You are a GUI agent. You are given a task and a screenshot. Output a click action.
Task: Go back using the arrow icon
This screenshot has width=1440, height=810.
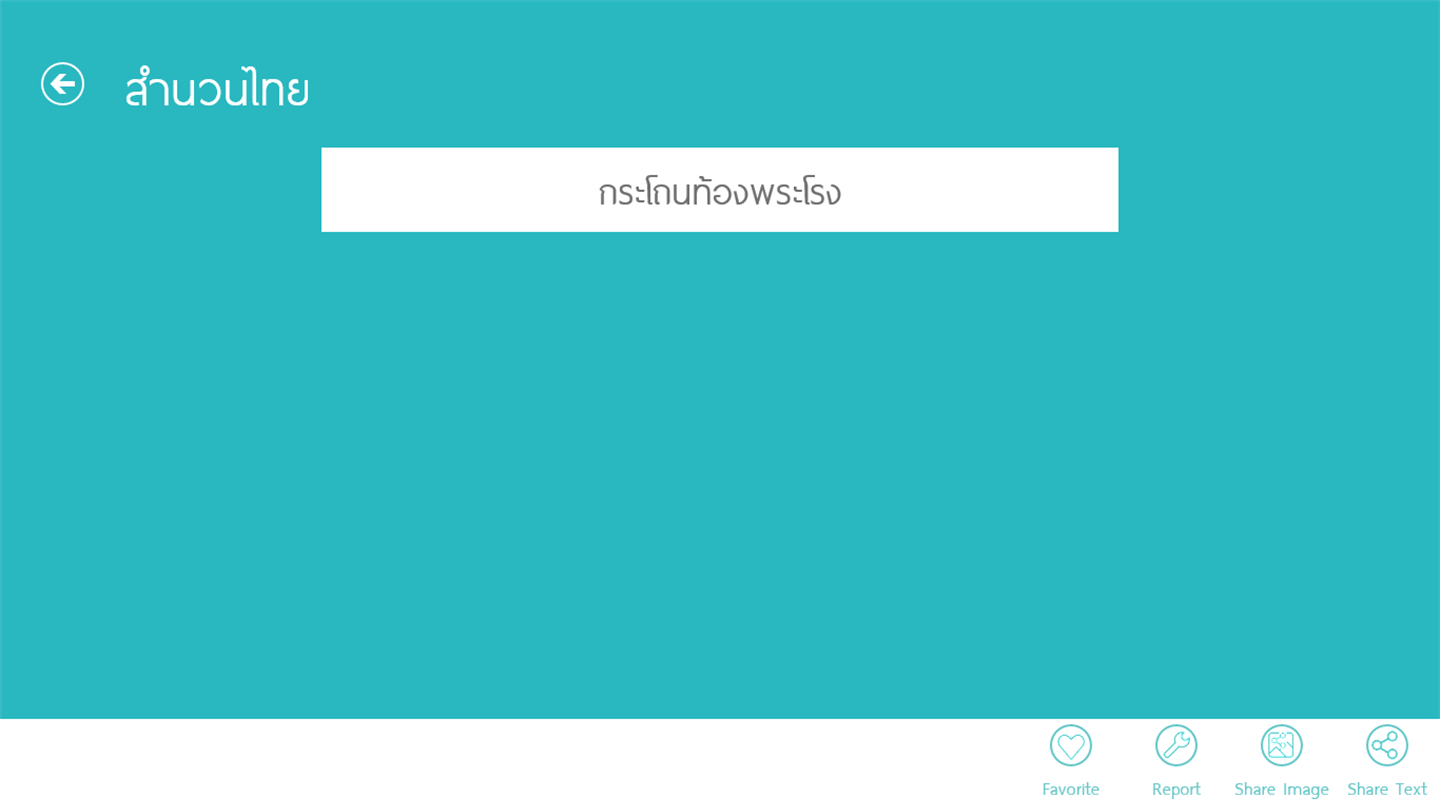tap(62, 84)
